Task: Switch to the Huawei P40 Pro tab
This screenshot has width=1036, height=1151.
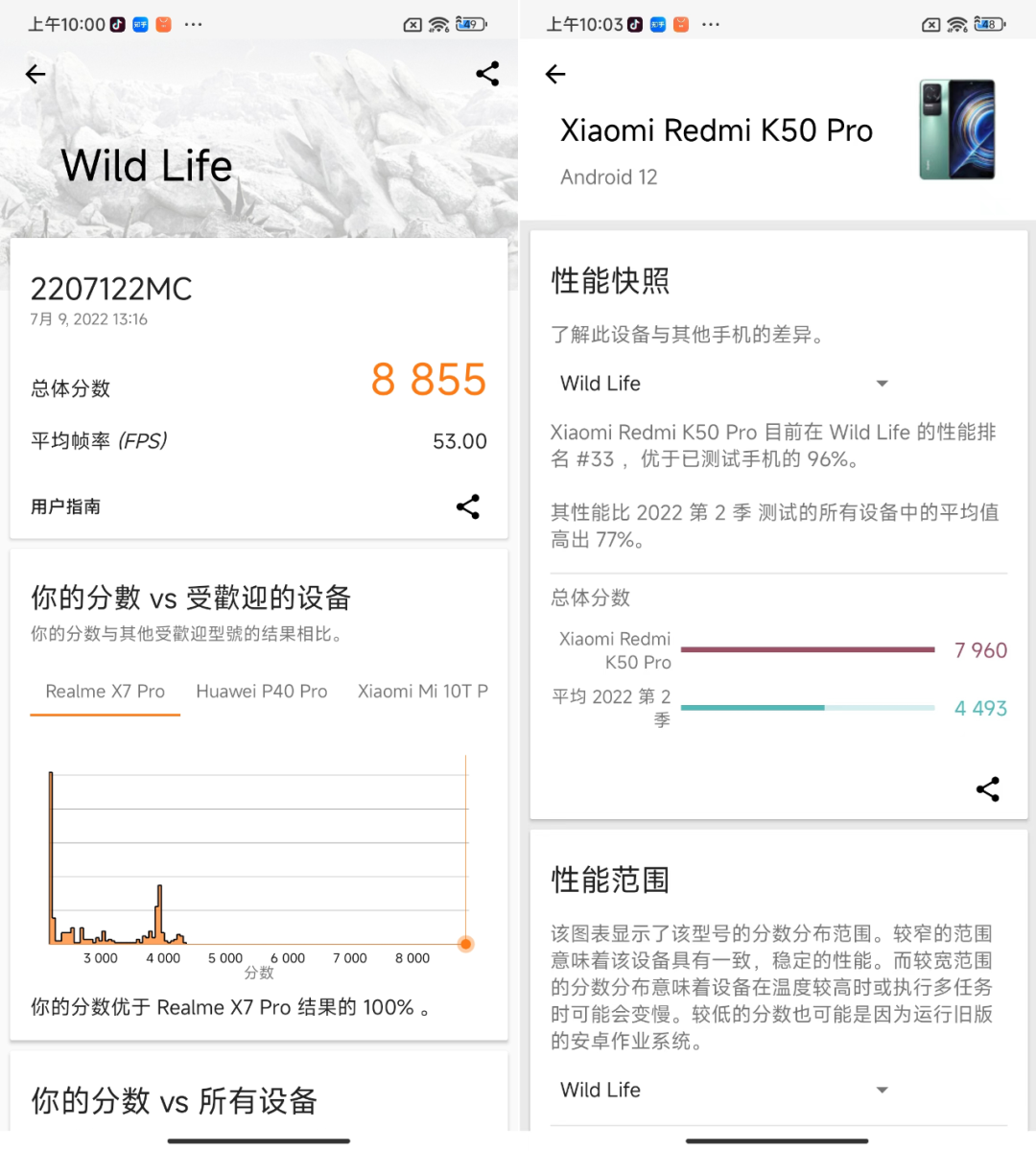Action: point(261,692)
